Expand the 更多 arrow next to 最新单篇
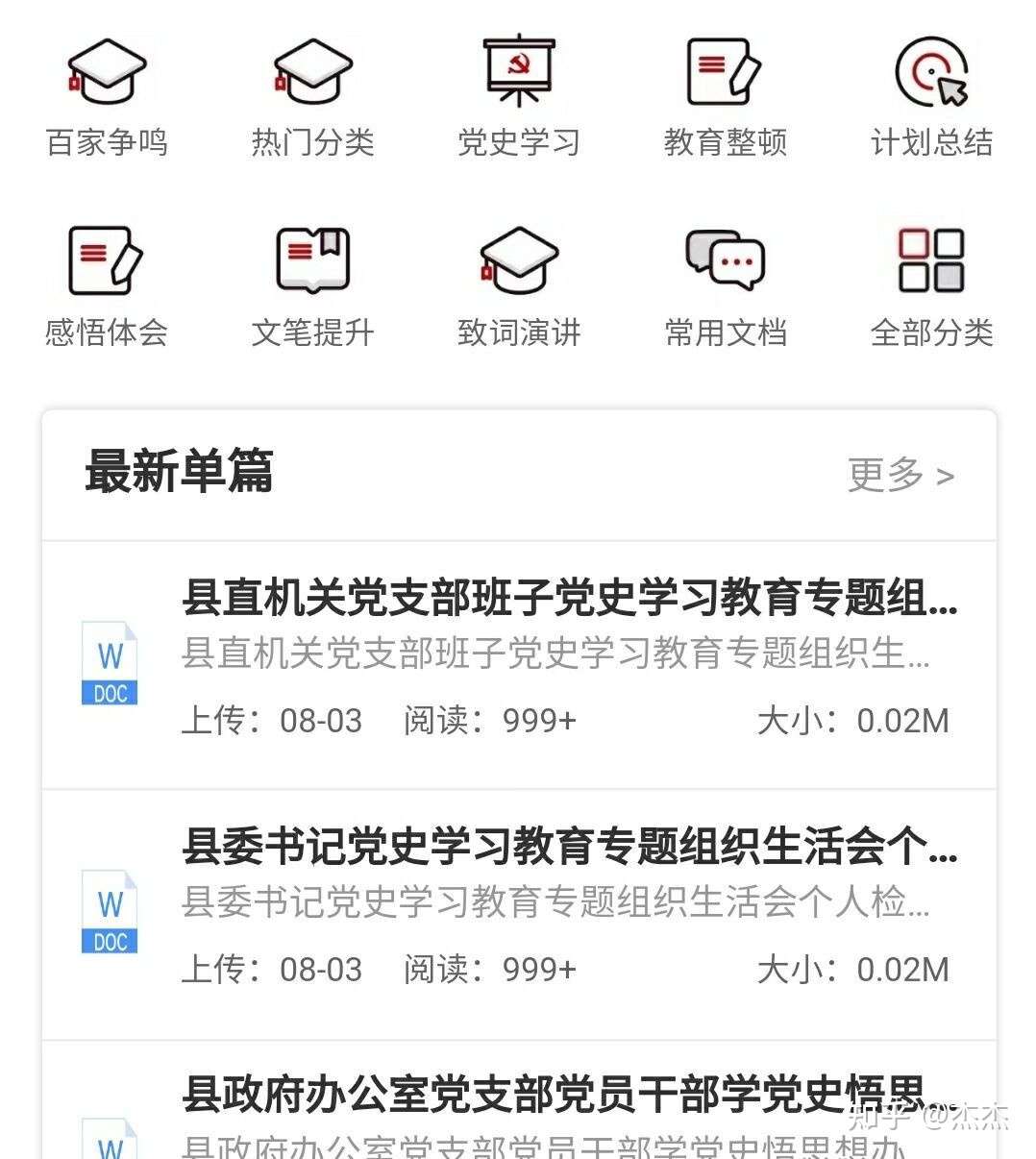The image size is (1036, 1159). point(899,473)
